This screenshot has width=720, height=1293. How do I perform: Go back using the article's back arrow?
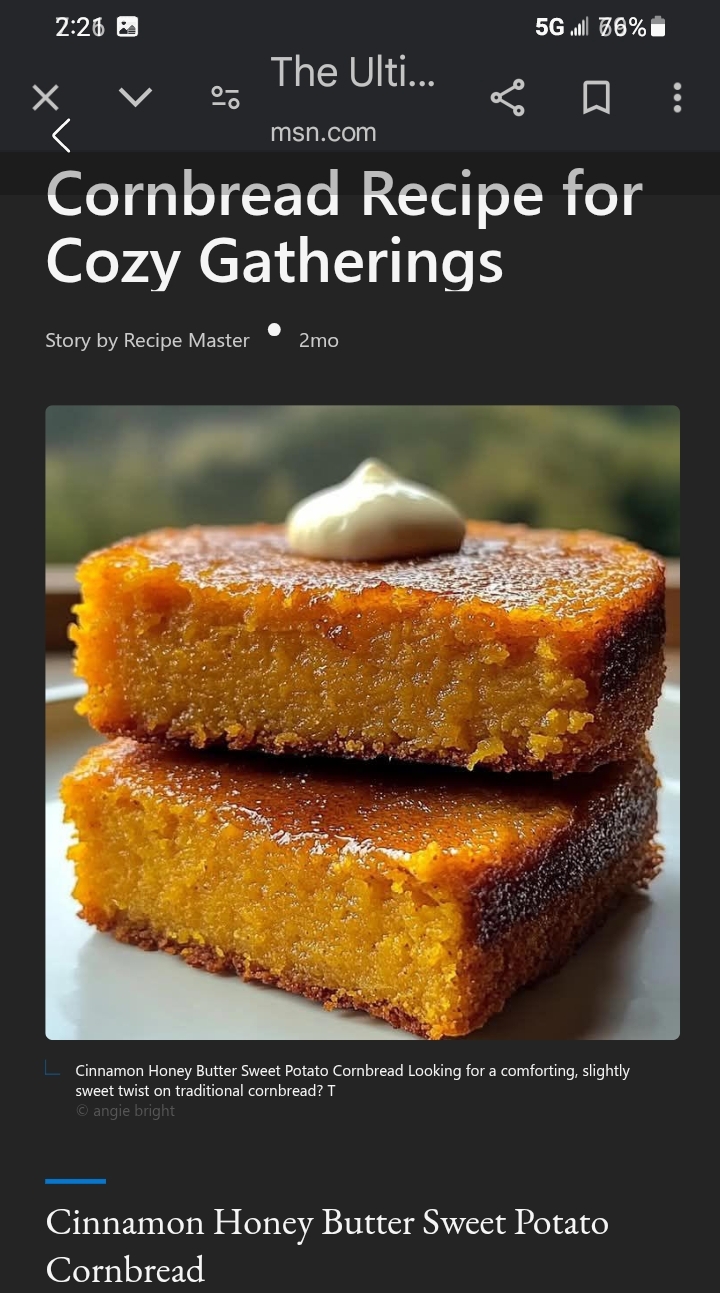[61, 136]
